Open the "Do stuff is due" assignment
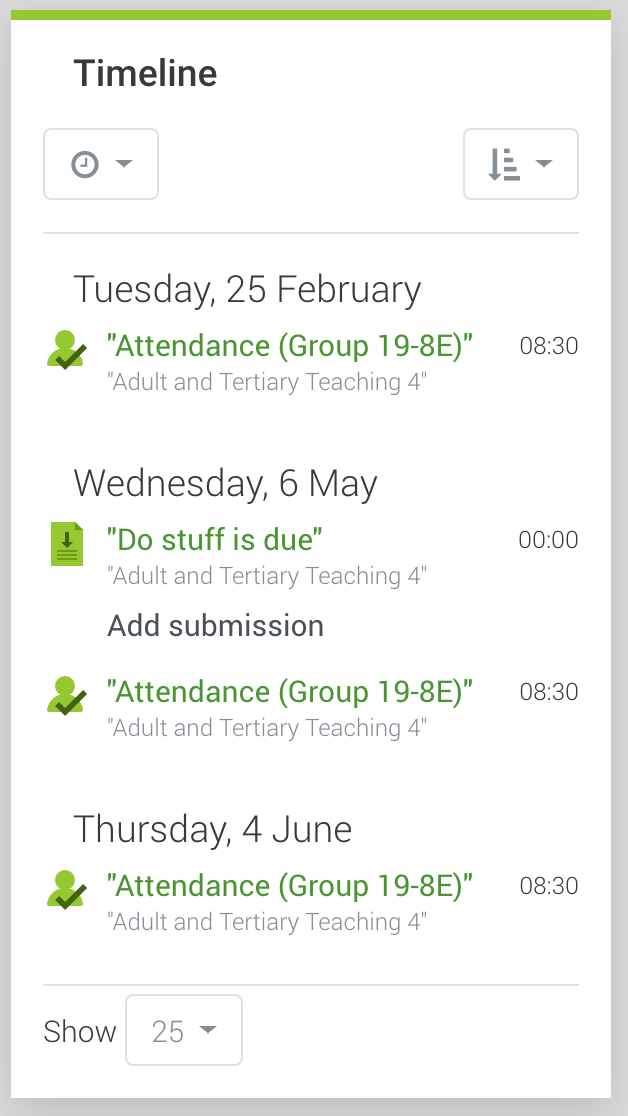 214,539
